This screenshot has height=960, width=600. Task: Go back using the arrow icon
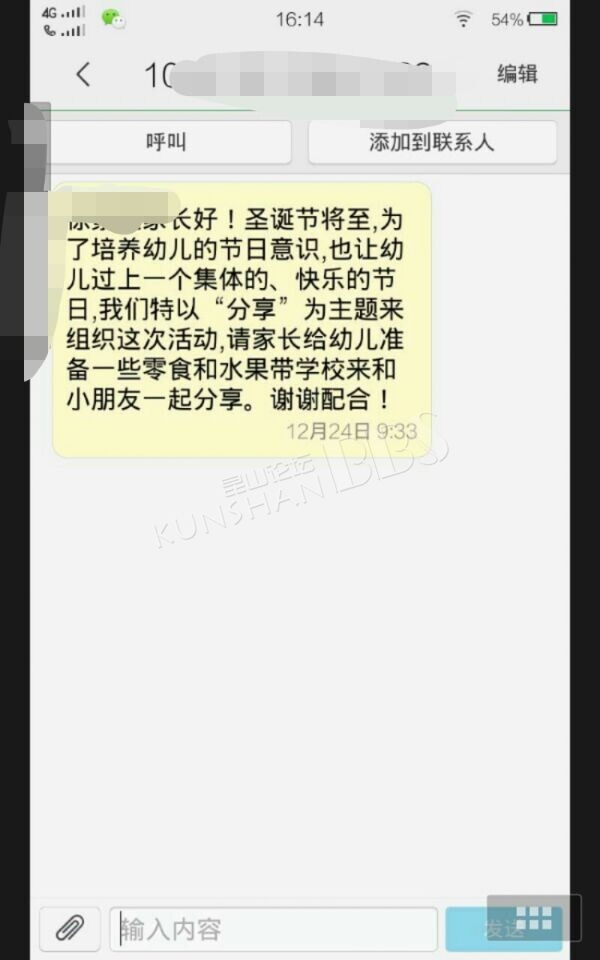pyautogui.click(x=83, y=75)
